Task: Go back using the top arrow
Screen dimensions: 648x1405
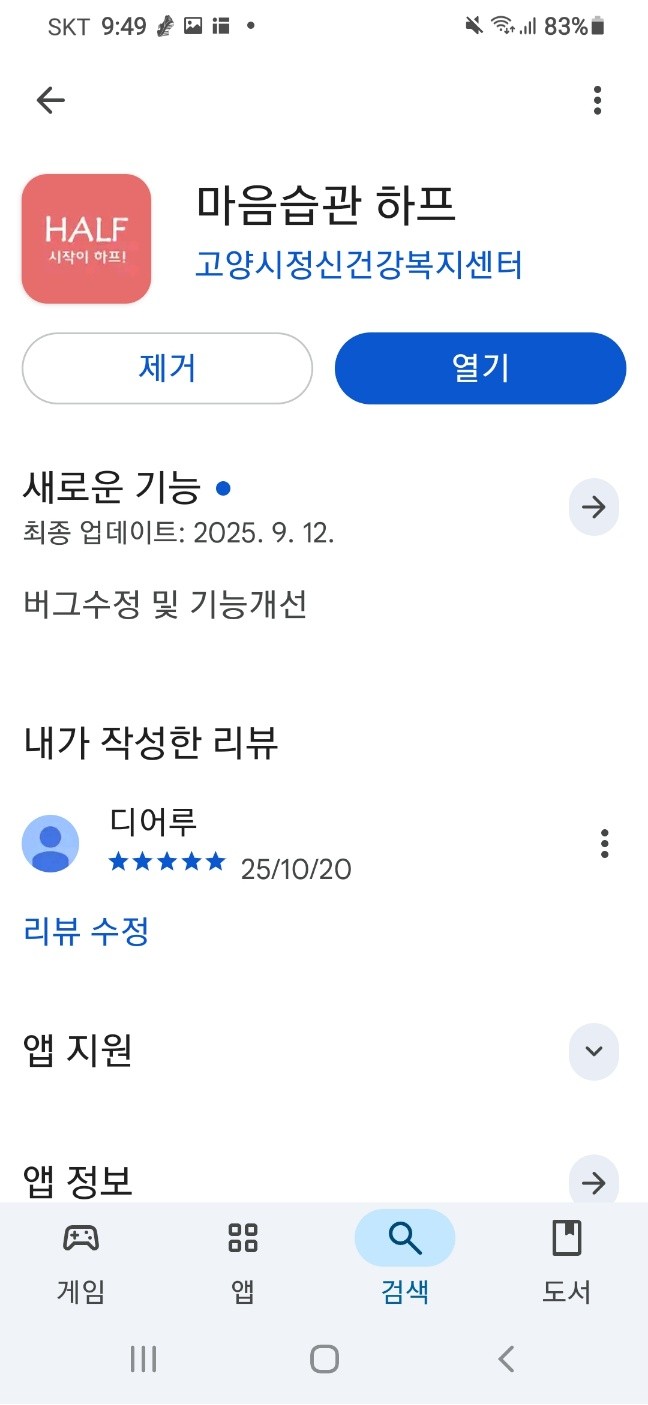Action: pos(50,100)
